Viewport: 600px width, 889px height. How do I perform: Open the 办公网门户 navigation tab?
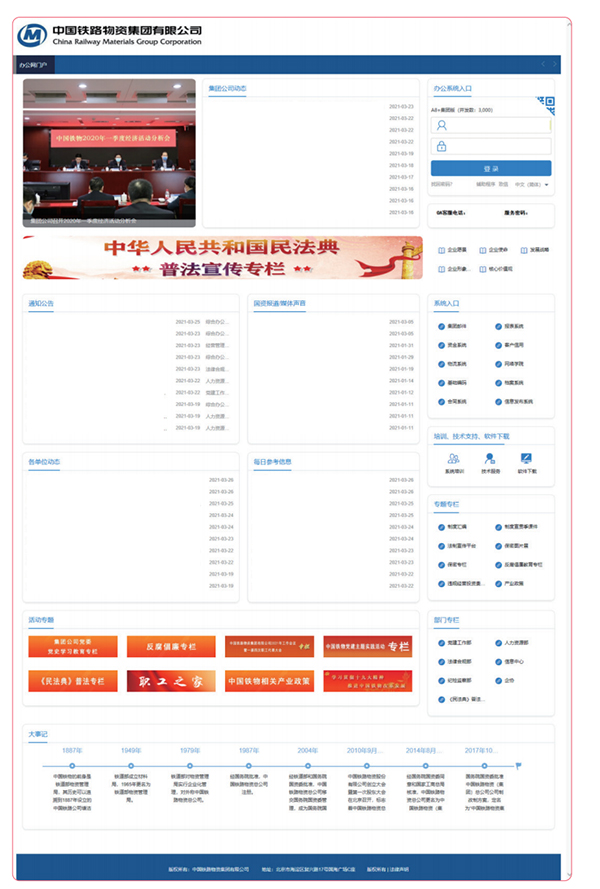(x=33, y=64)
